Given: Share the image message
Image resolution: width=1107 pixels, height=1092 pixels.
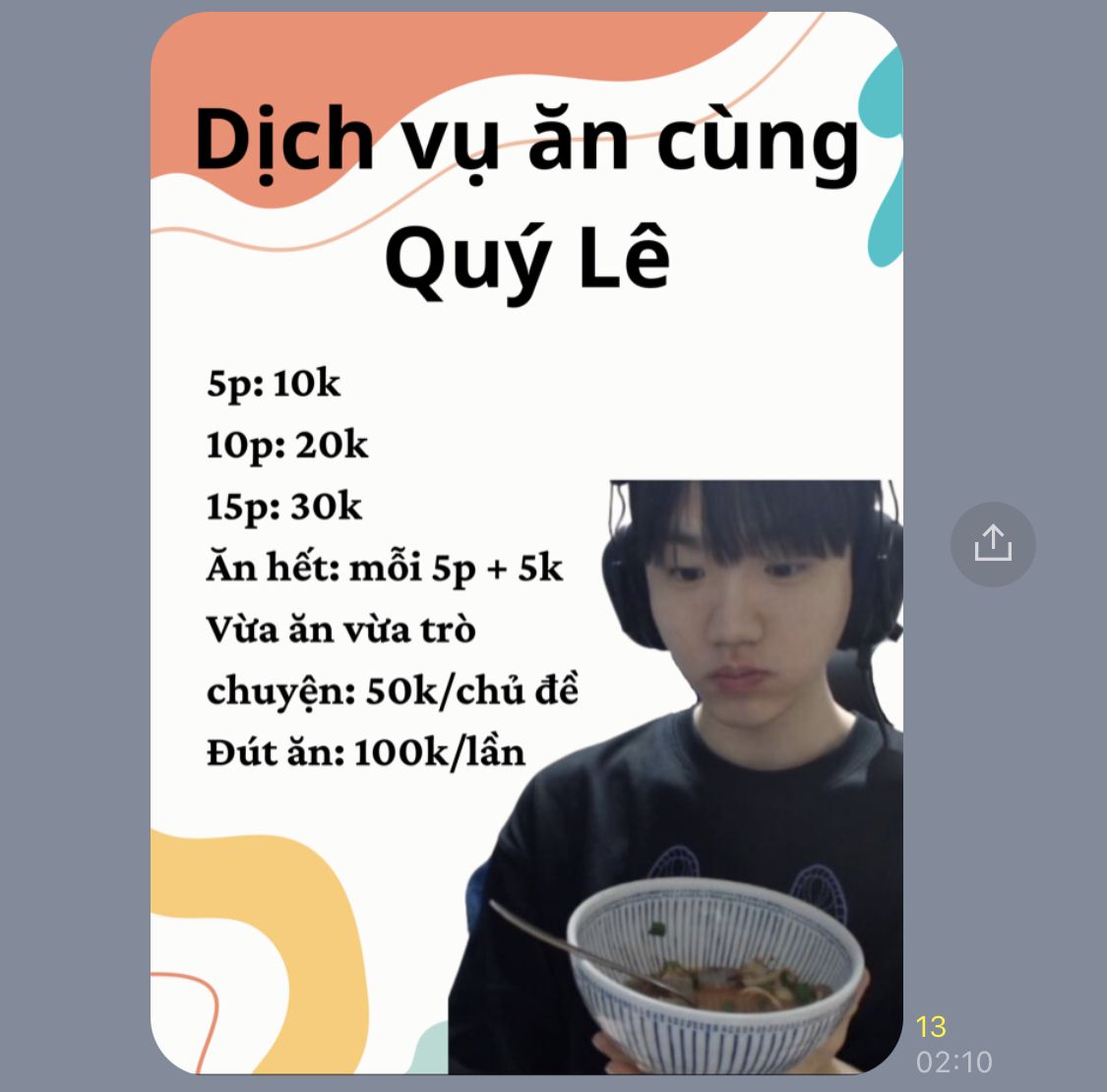Looking at the screenshot, I should (x=992, y=544).
